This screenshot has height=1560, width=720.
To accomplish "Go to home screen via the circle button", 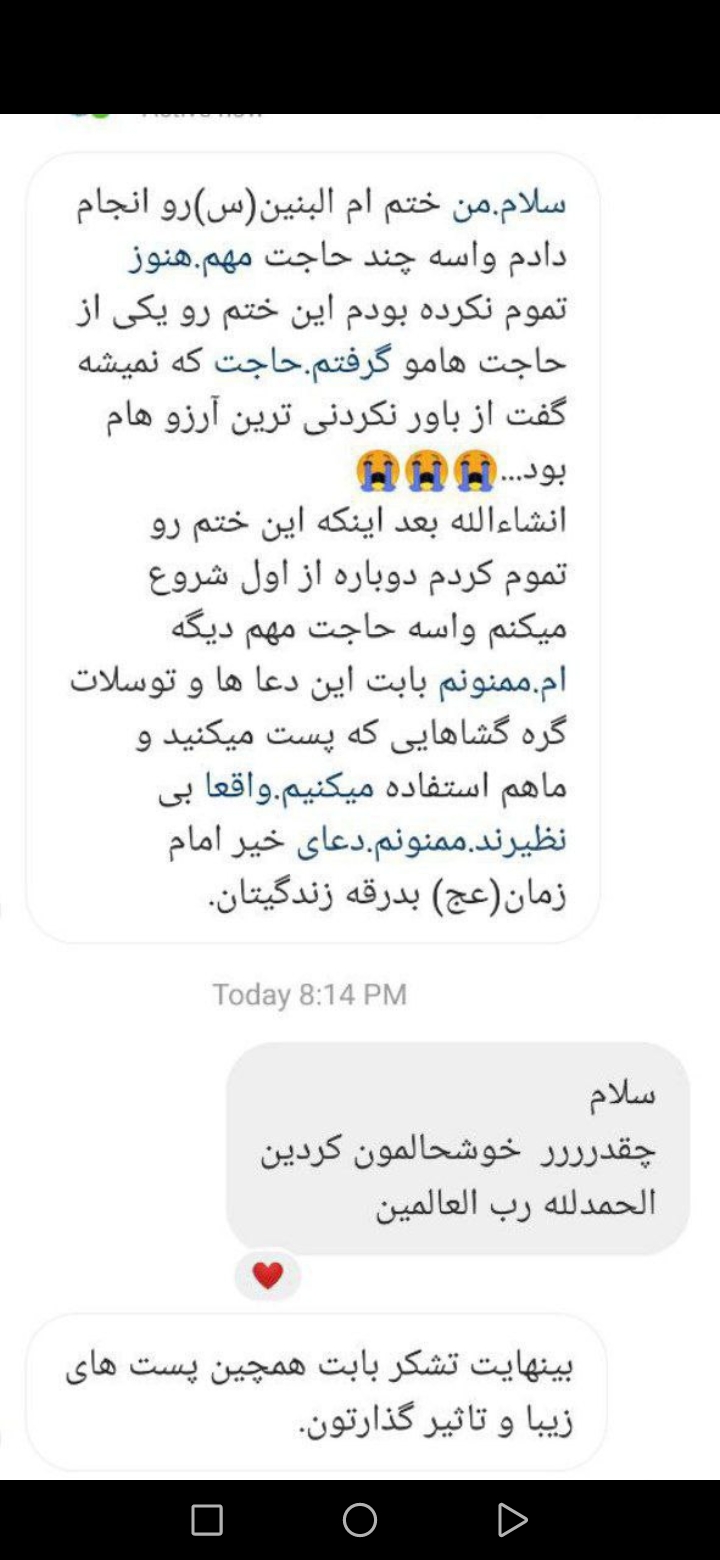I will click(360, 1520).
